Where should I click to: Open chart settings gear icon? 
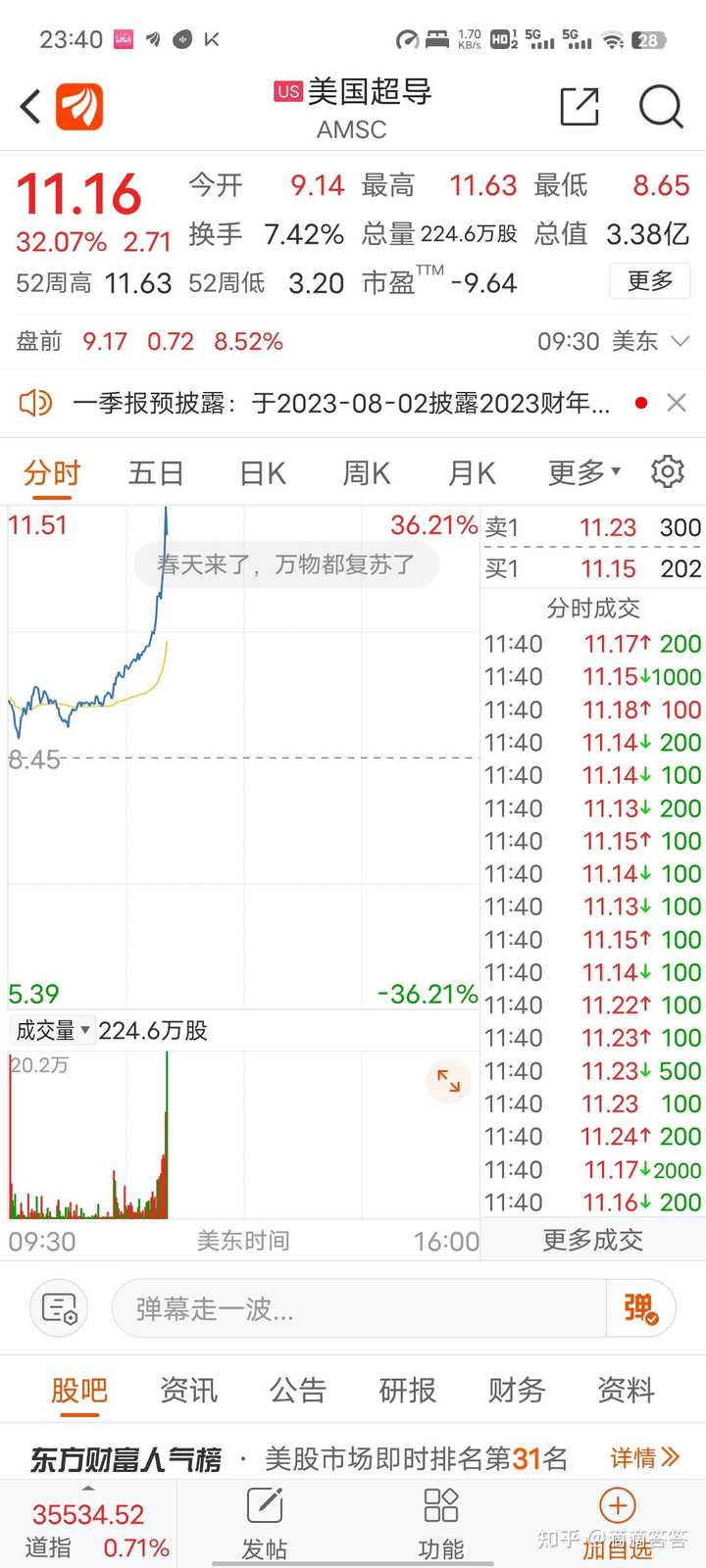tap(668, 471)
